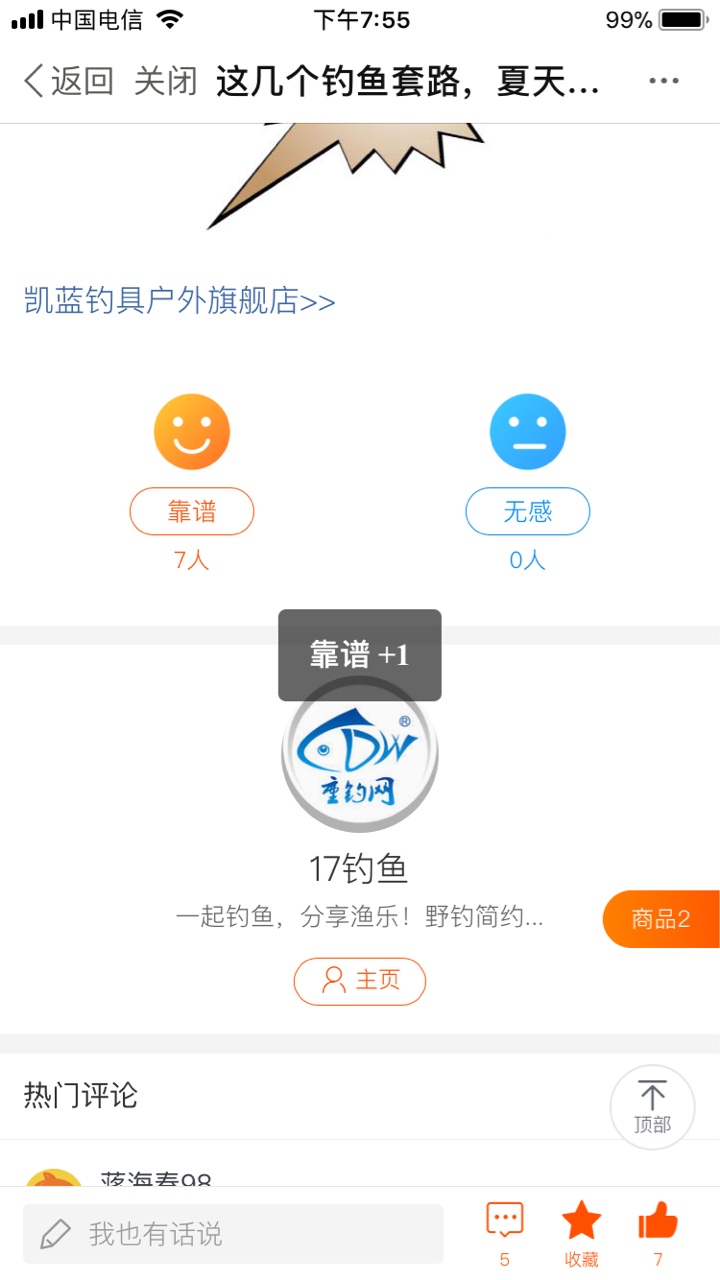Viewport: 720px width, 1280px height.
Task: Vote 无感 for this article
Action: pos(527,511)
